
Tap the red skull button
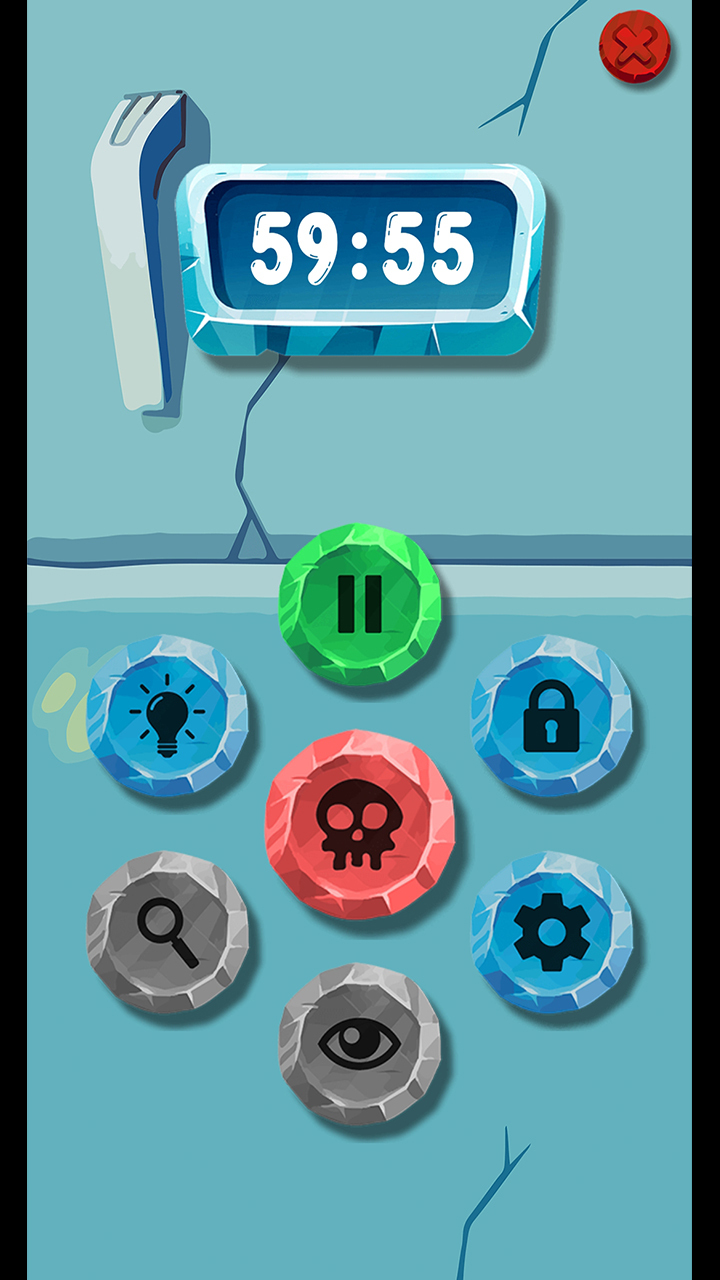coord(359,826)
